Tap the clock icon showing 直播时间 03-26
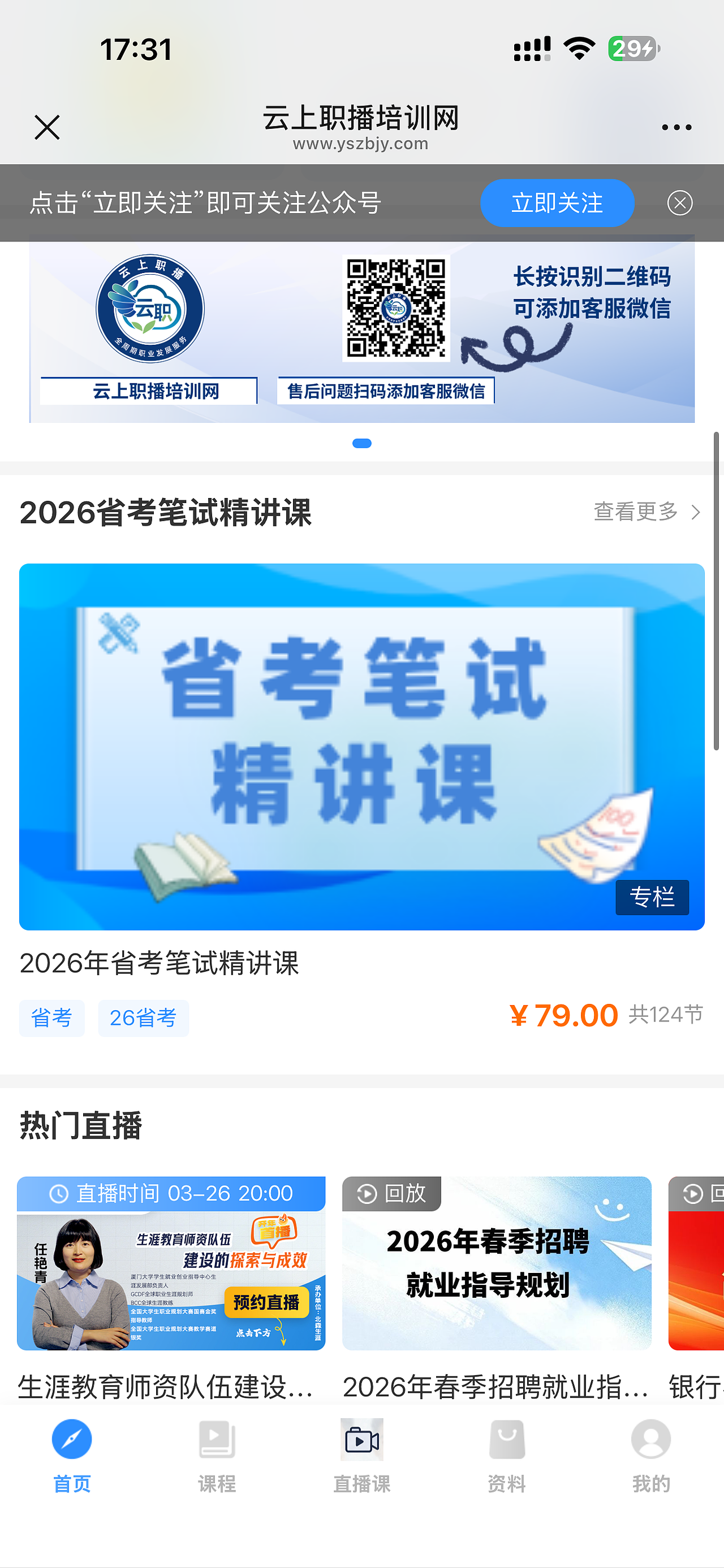 point(58,1194)
